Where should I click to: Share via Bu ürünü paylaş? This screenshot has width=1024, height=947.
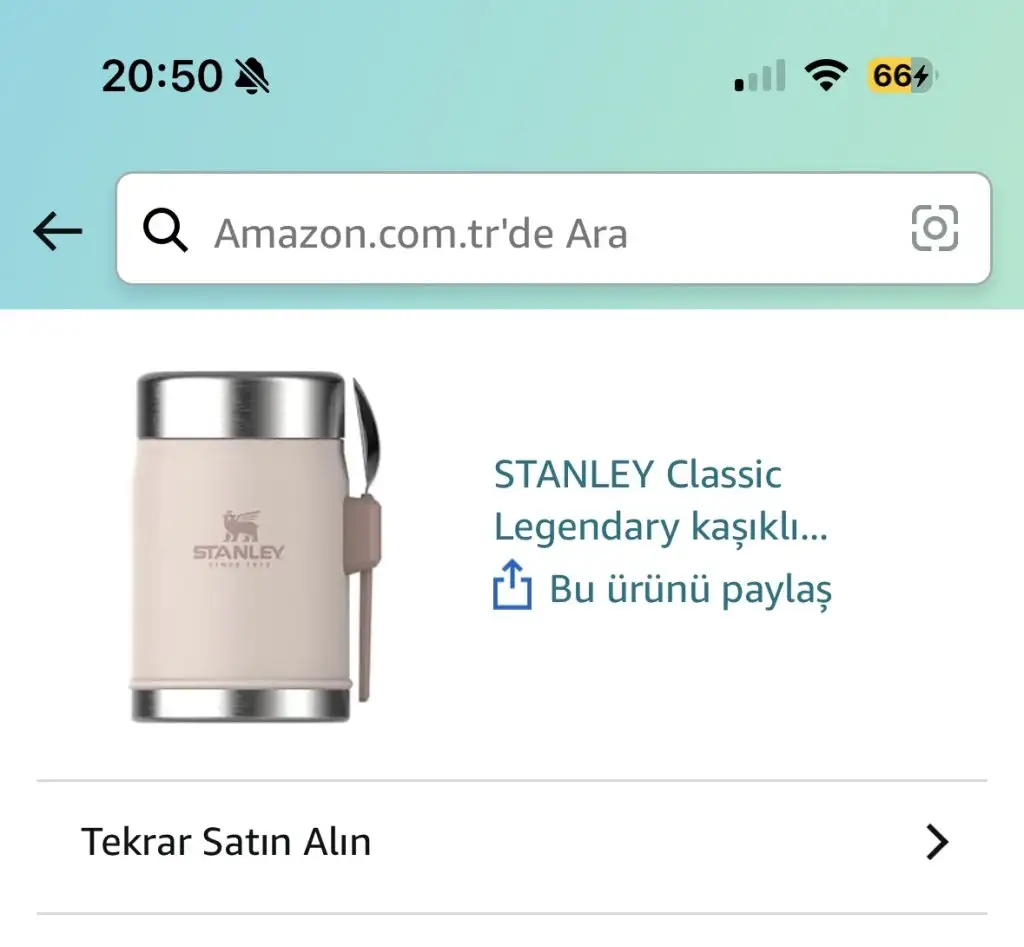(663, 589)
